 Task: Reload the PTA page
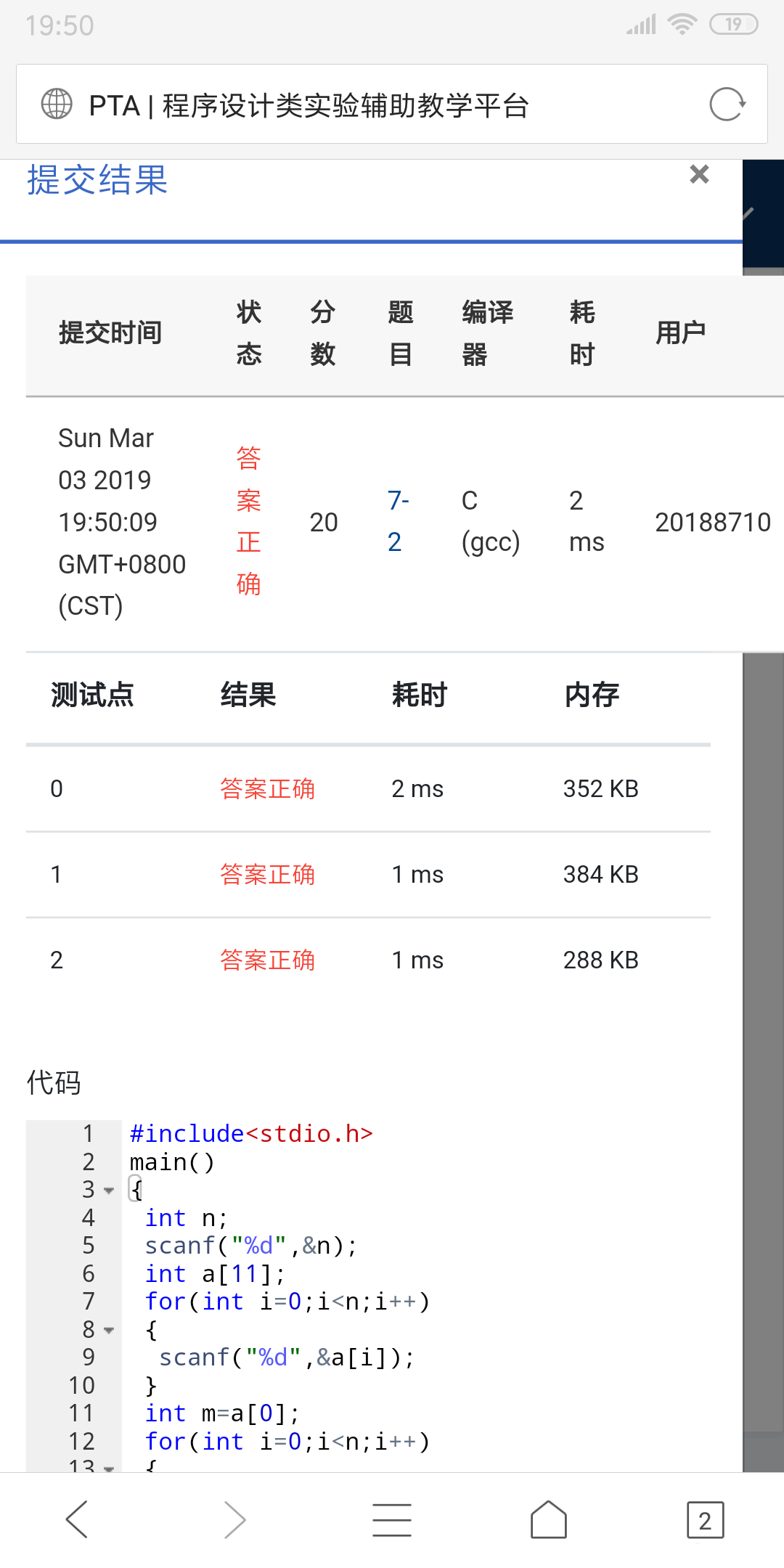pos(727,105)
